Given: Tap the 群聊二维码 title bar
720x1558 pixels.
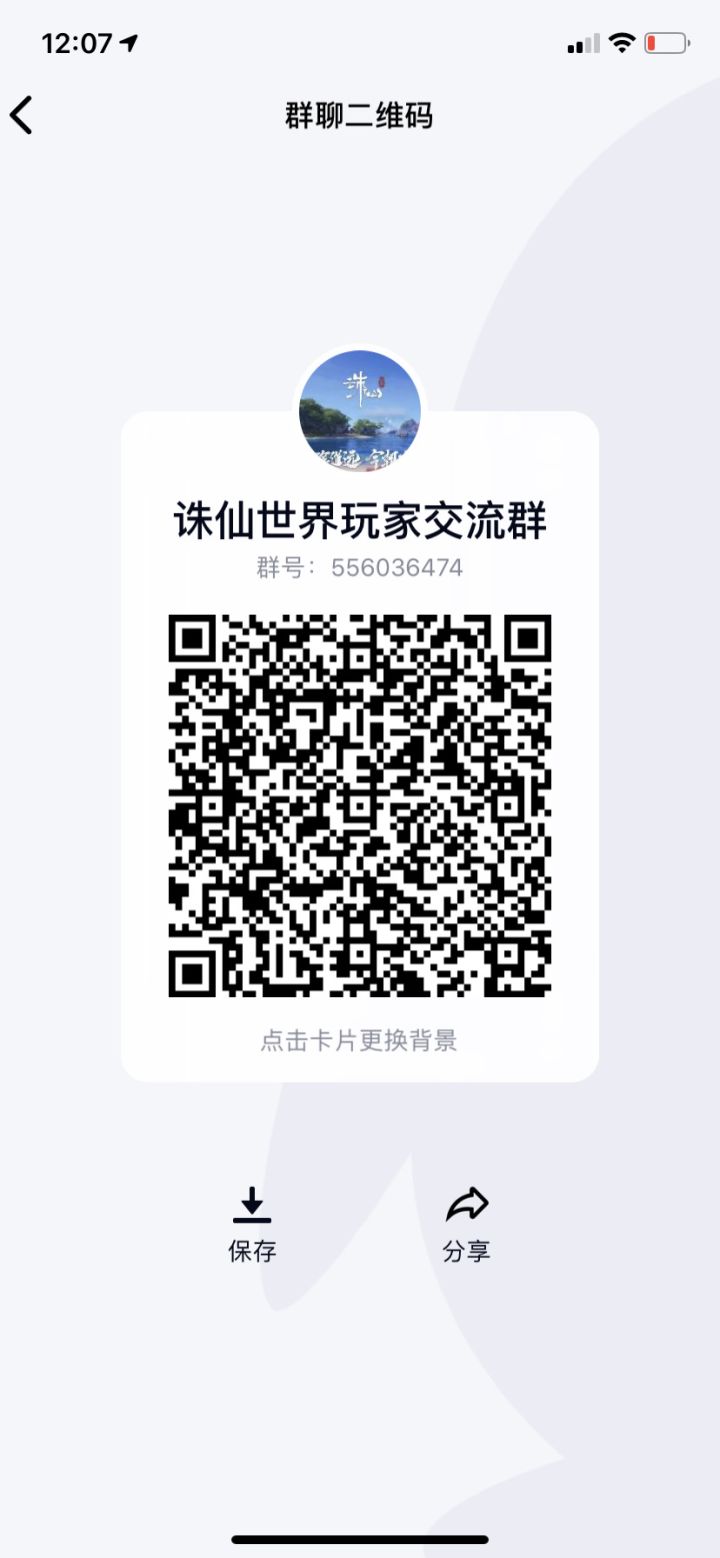Looking at the screenshot, I should pos(360,116).
